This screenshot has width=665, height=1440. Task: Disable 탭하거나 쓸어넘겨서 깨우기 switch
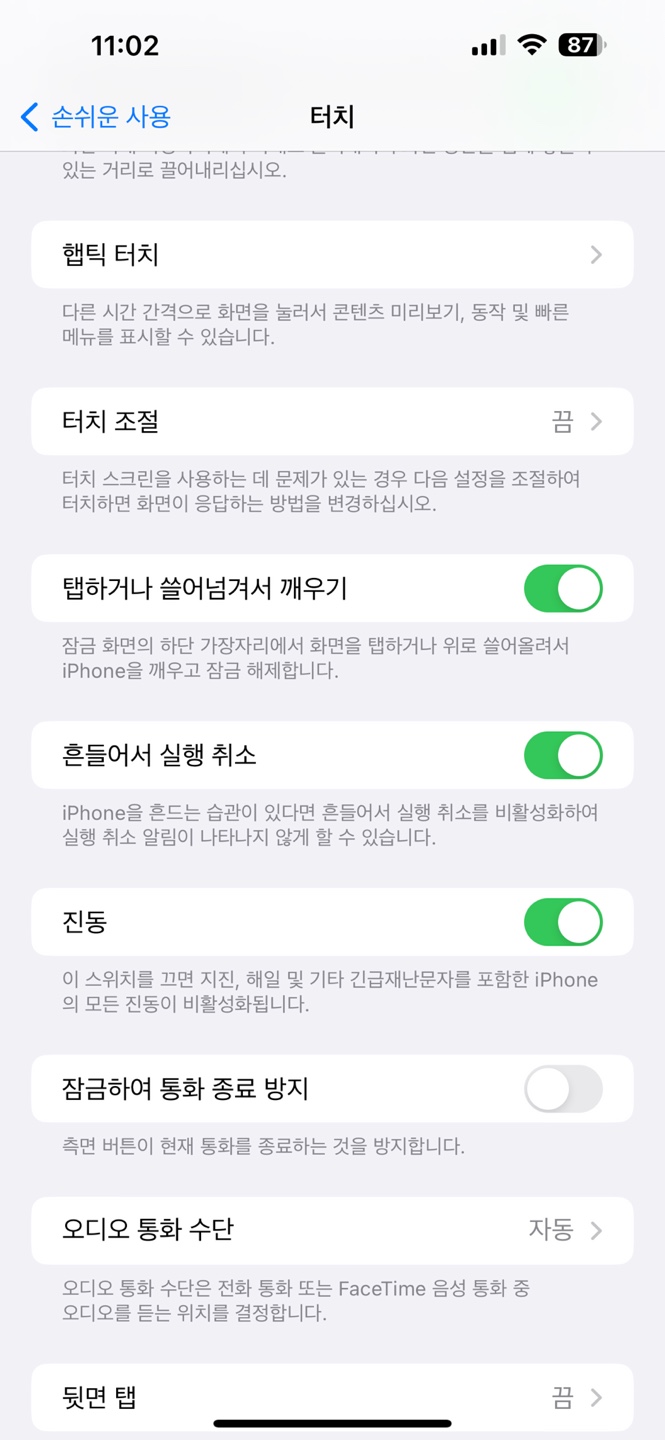point(563,588)
